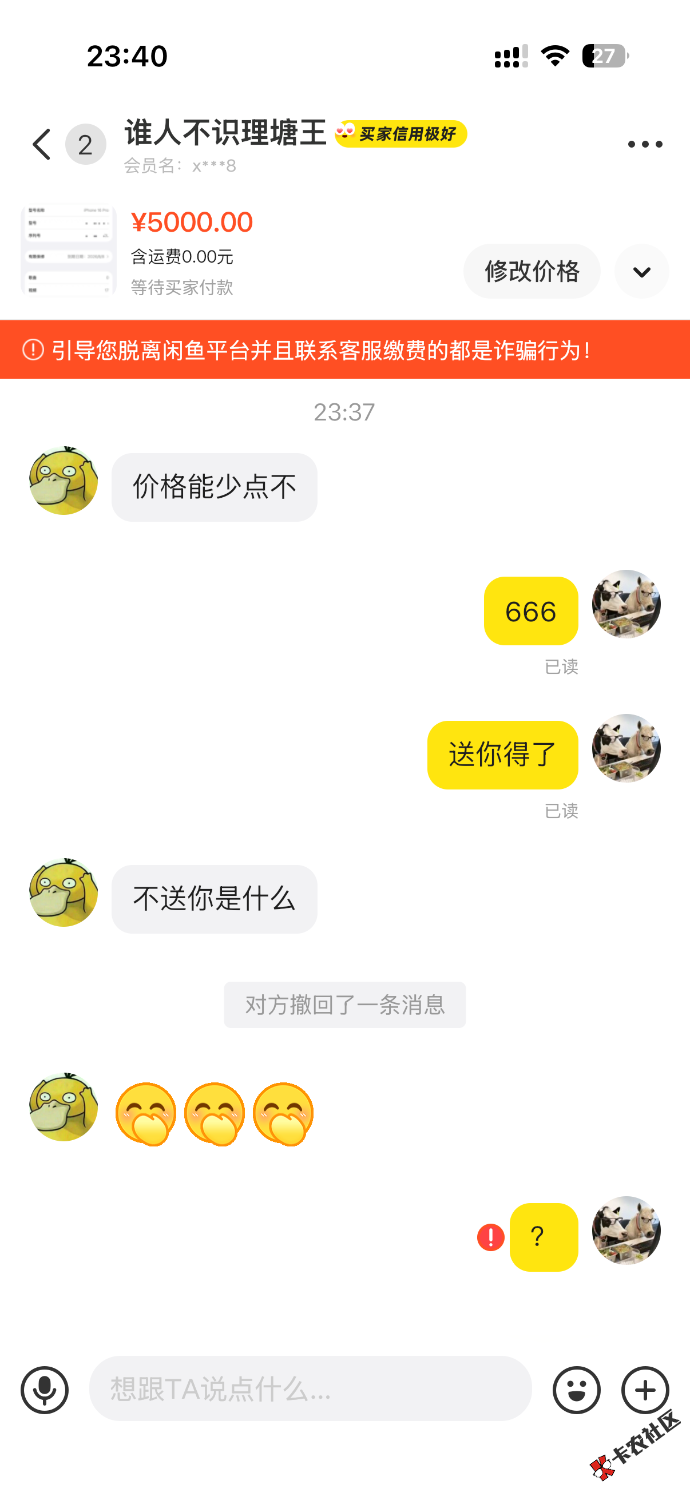690x1500 pixels.
Task: Open the plus attachments menu
Action: [x=645, y=1389]
